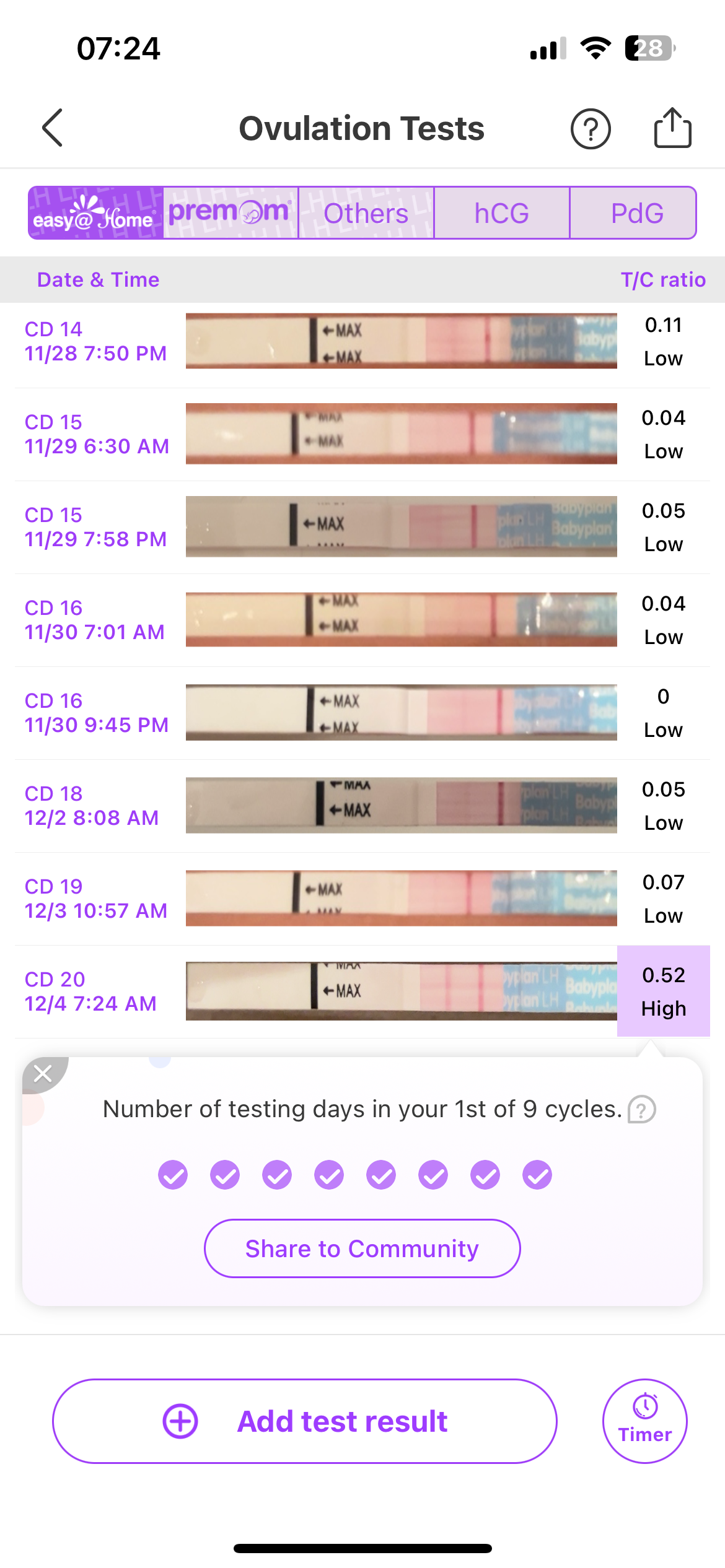The height and width of the screenshot is (1568, 725).
Task: Switch to the Others tab
Action: (366, 213)
